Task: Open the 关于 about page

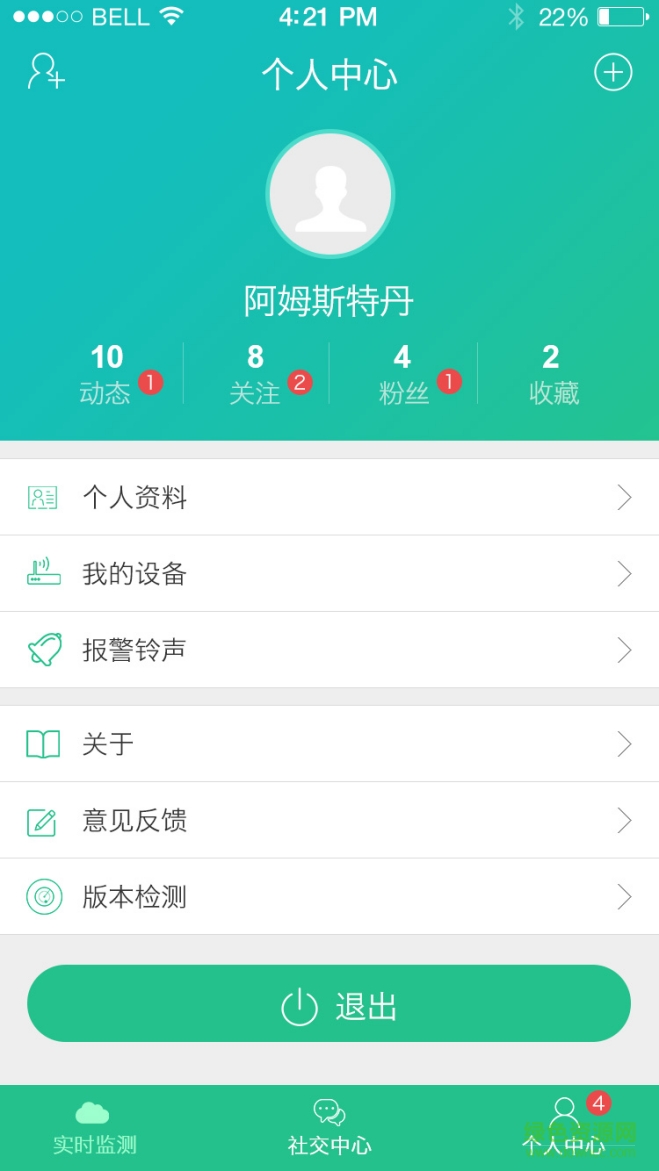Action: (329, 744)
